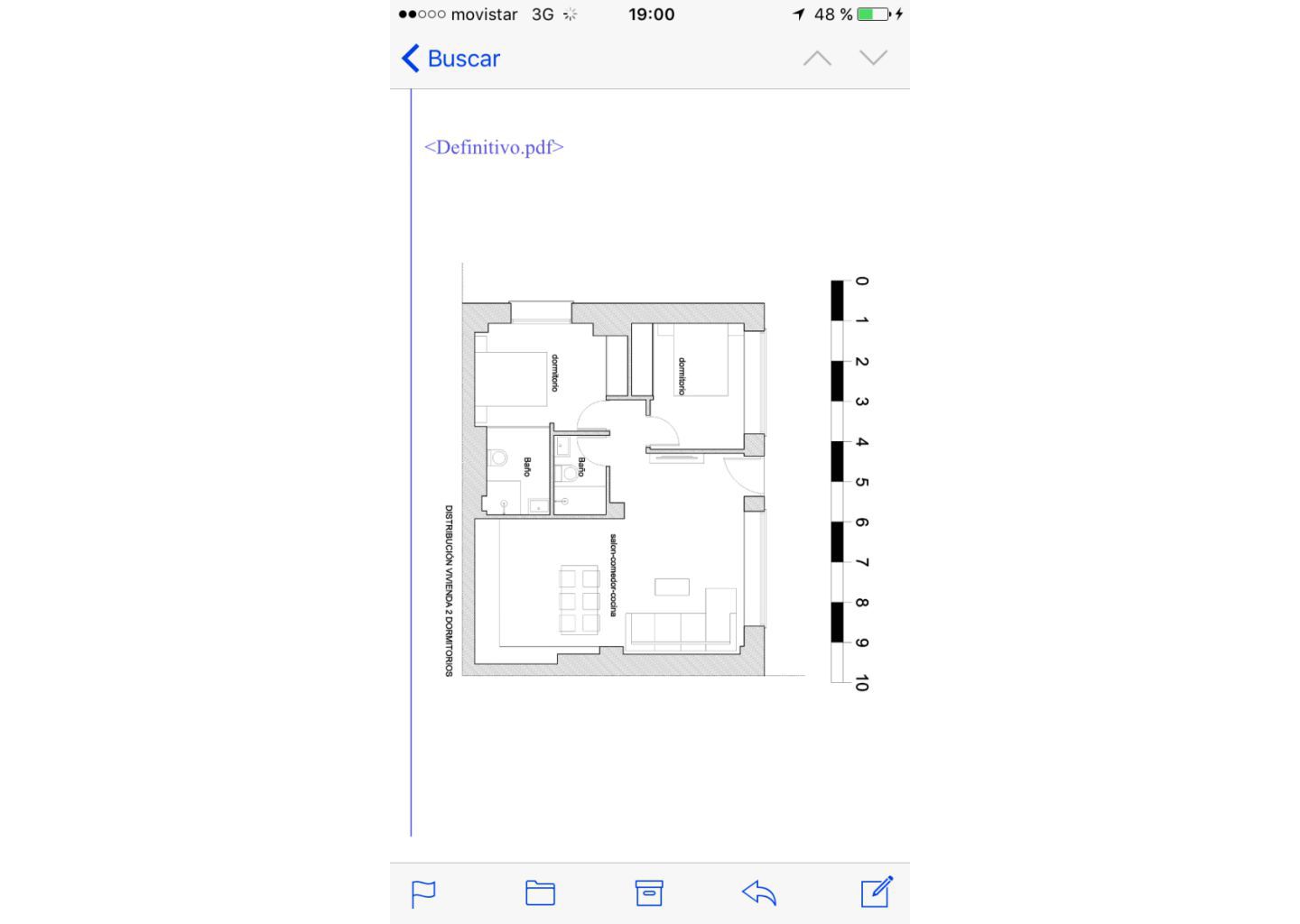
Task: Flag this email
Action: (x=423, y=893)
